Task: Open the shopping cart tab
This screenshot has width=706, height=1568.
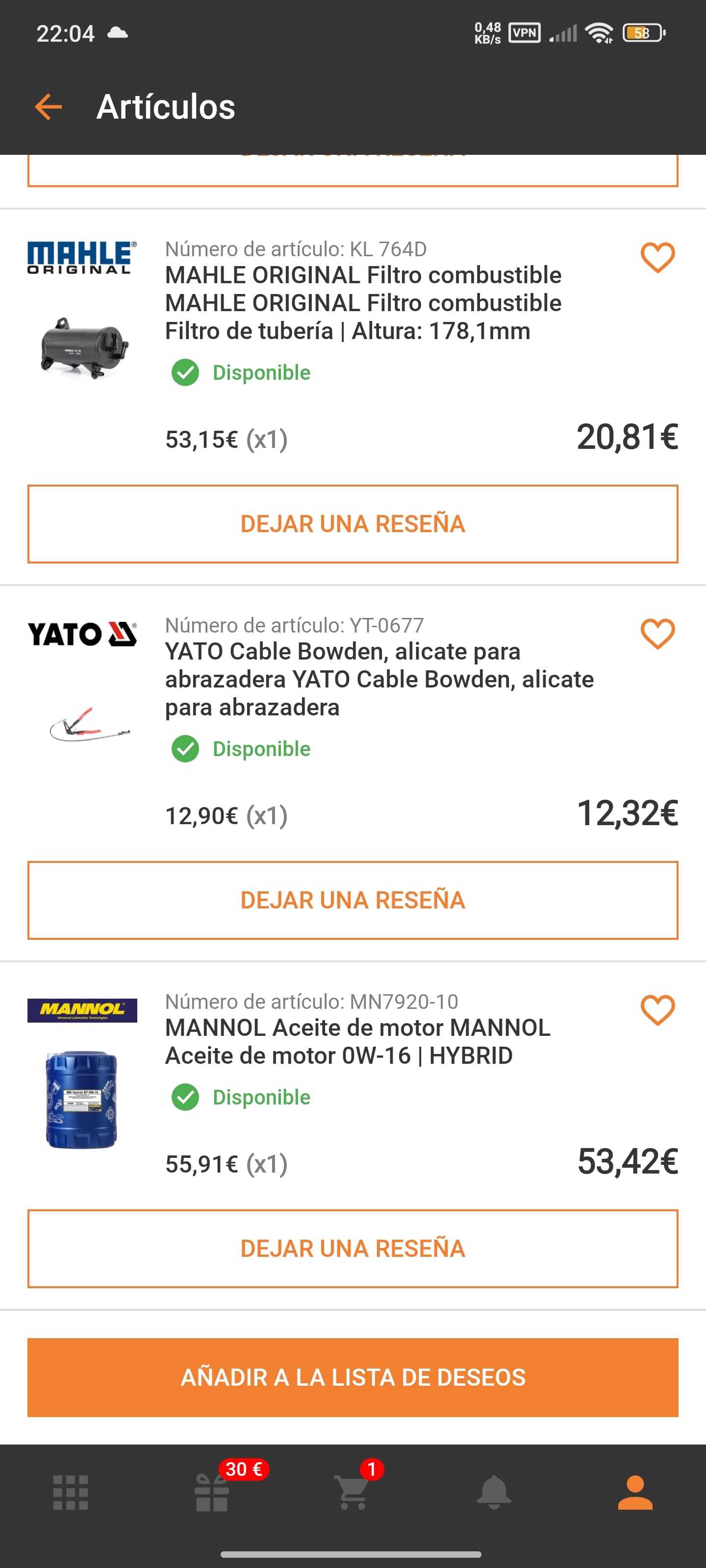Action: 353,1492
